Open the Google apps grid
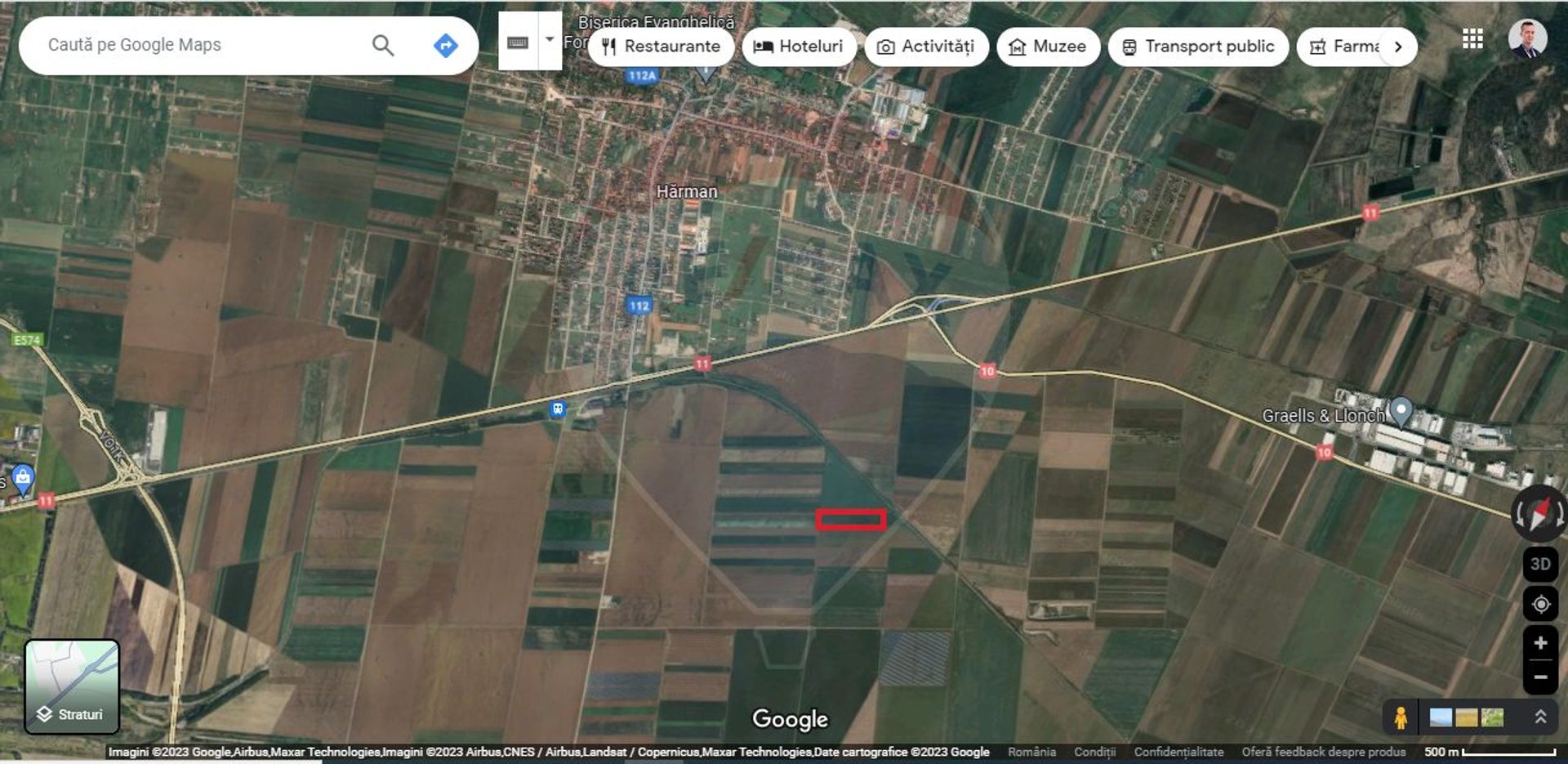 point(1472,38)
